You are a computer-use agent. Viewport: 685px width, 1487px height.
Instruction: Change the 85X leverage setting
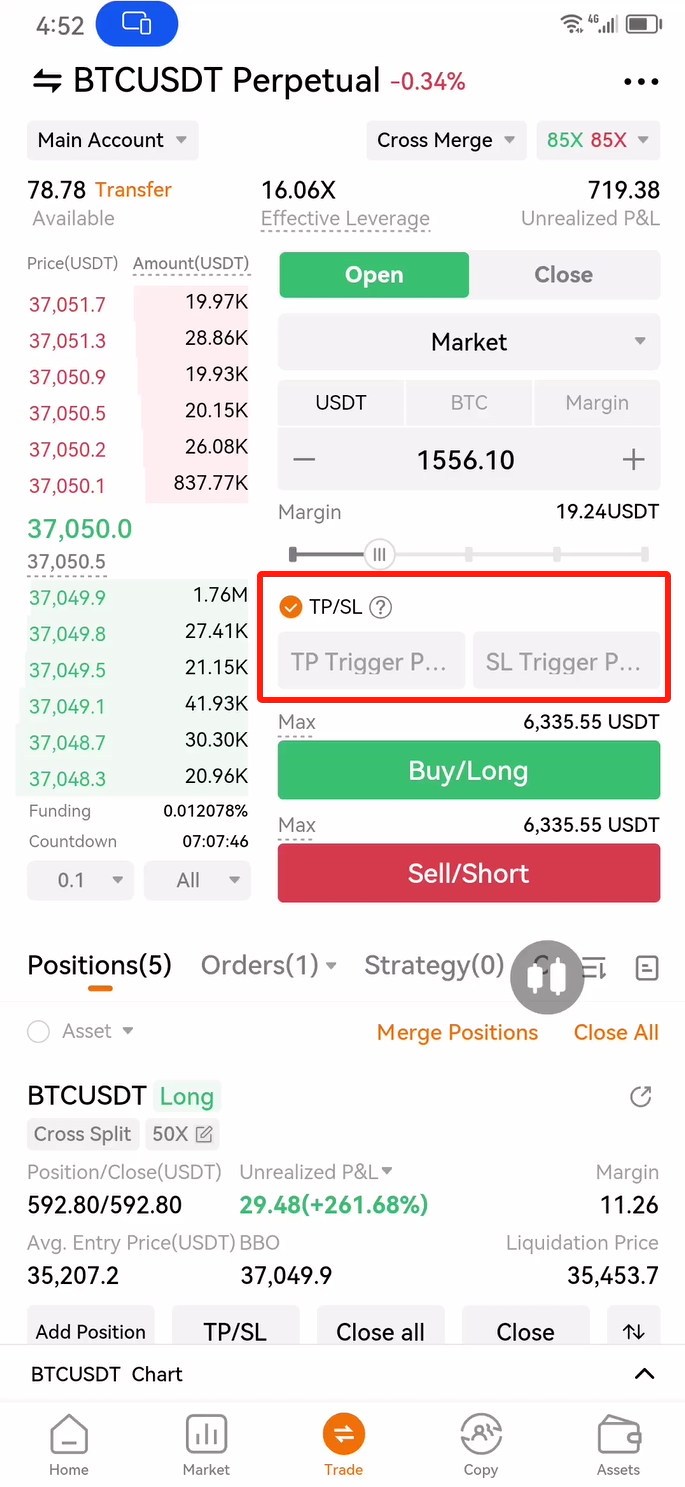click(598, 140)
